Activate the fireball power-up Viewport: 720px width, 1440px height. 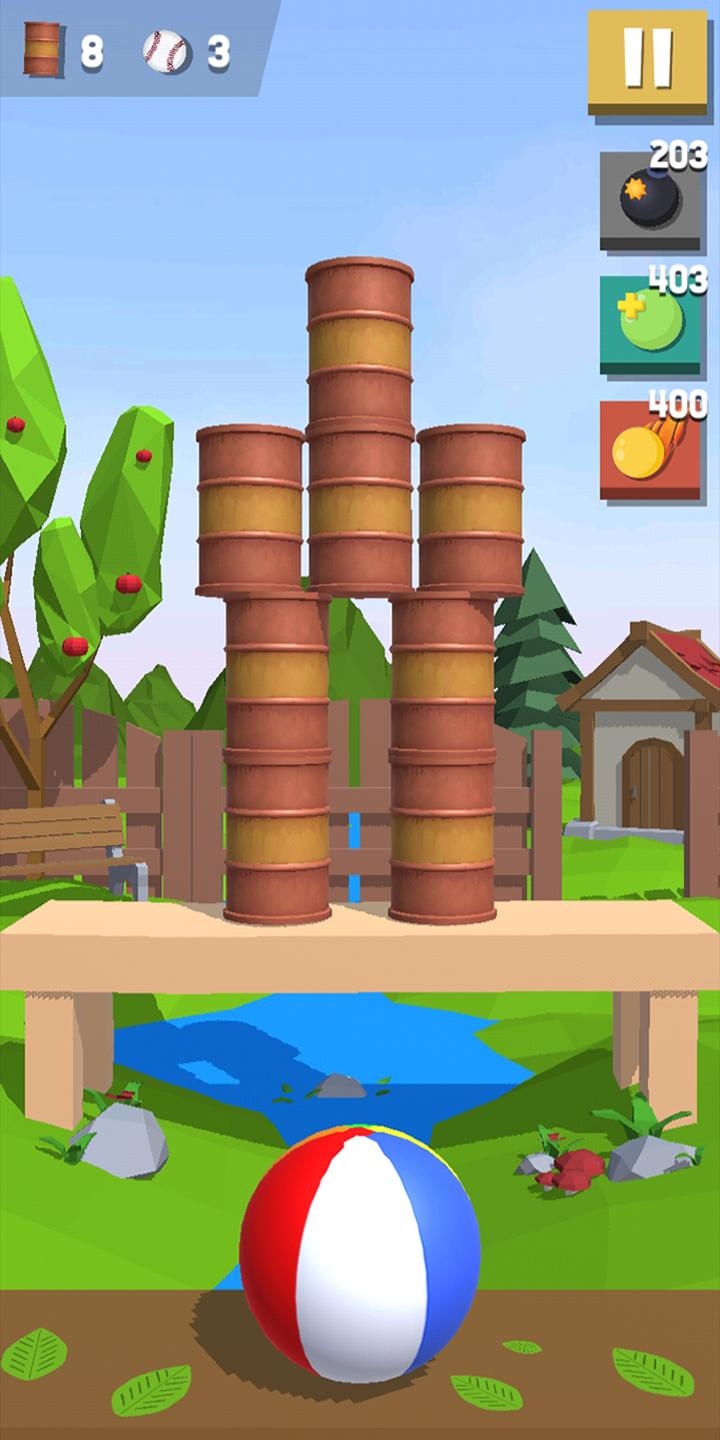pyautogui.click(x=650, y=450)
